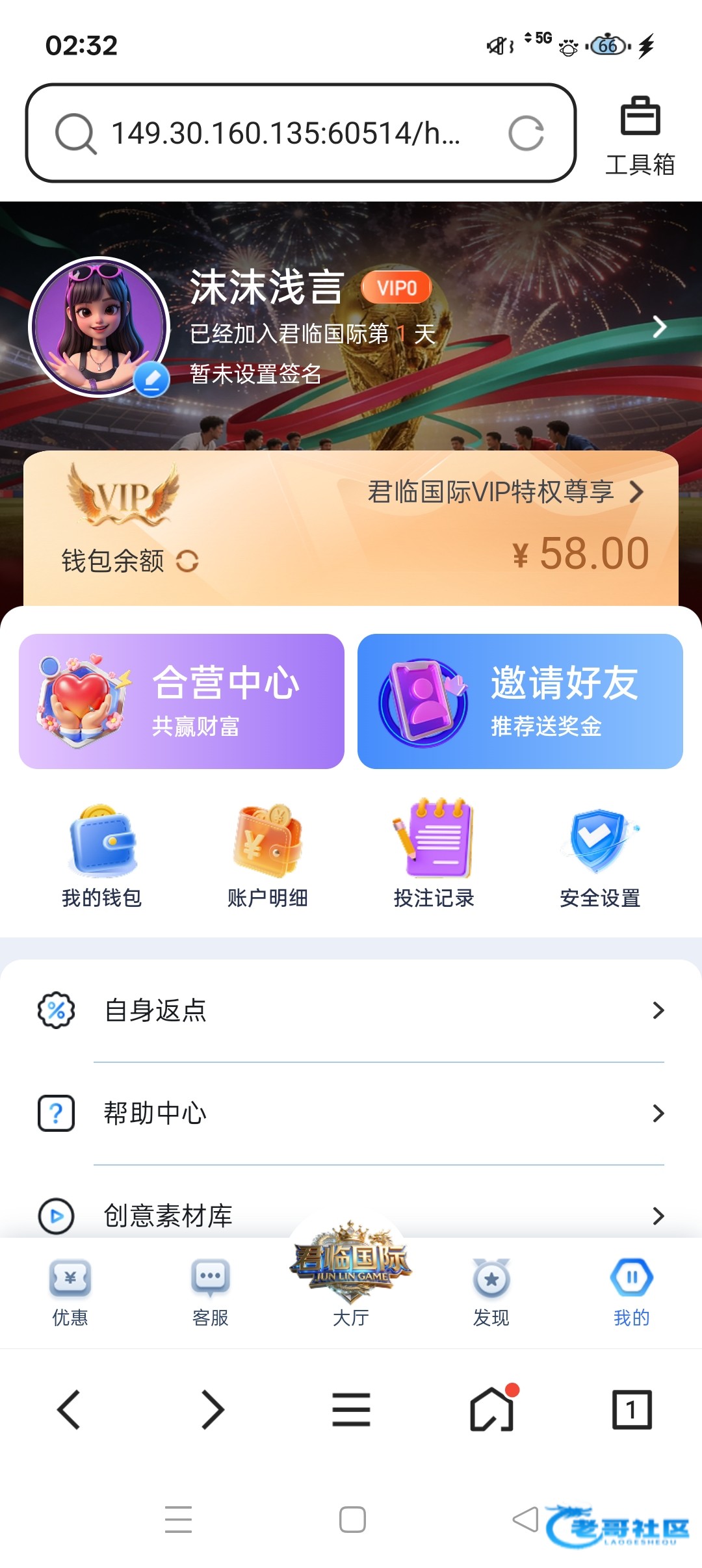Open the browser tabs switcher

click(632, 1409)
